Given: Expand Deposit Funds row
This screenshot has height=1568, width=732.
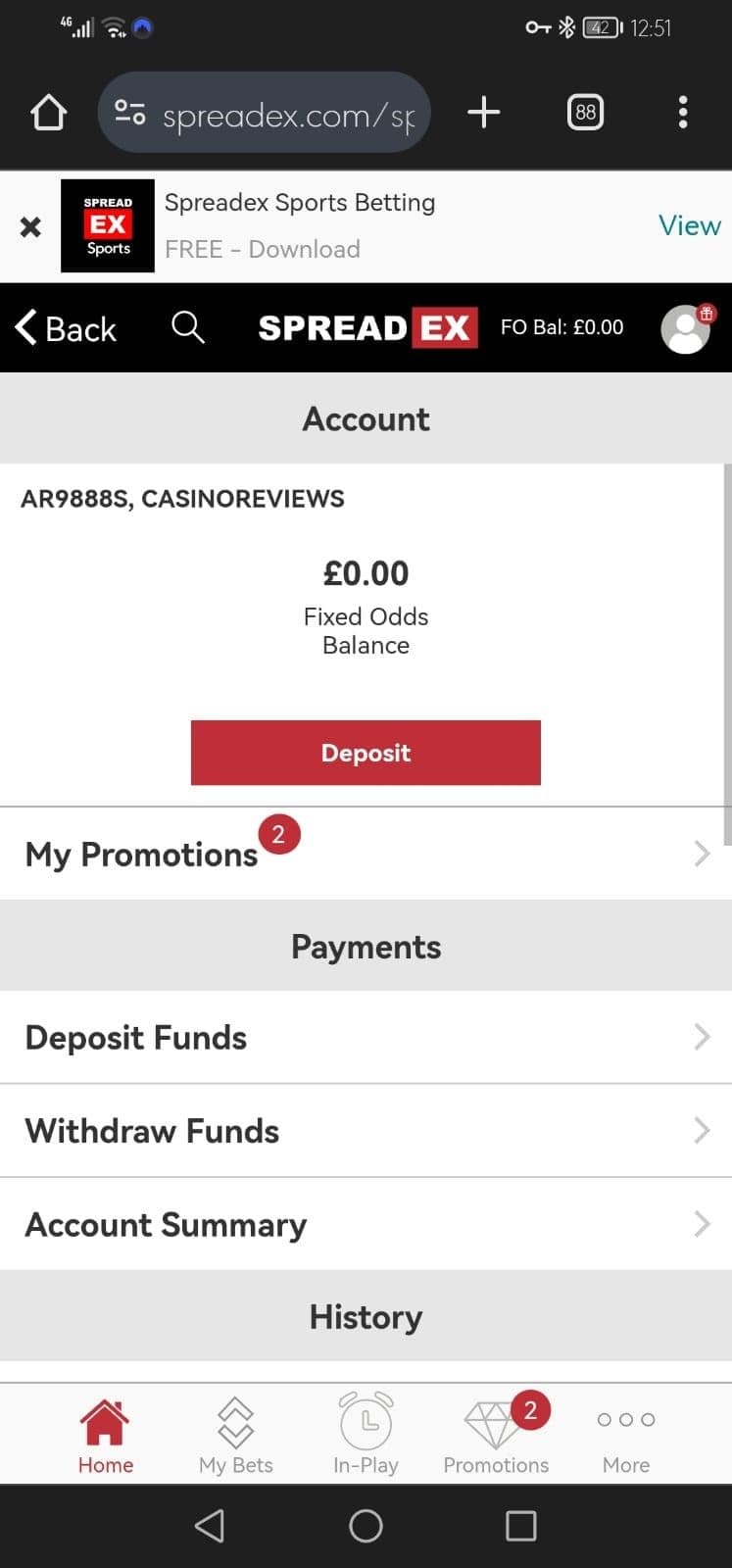Looking at the screenshot, I should [700, 1036].
